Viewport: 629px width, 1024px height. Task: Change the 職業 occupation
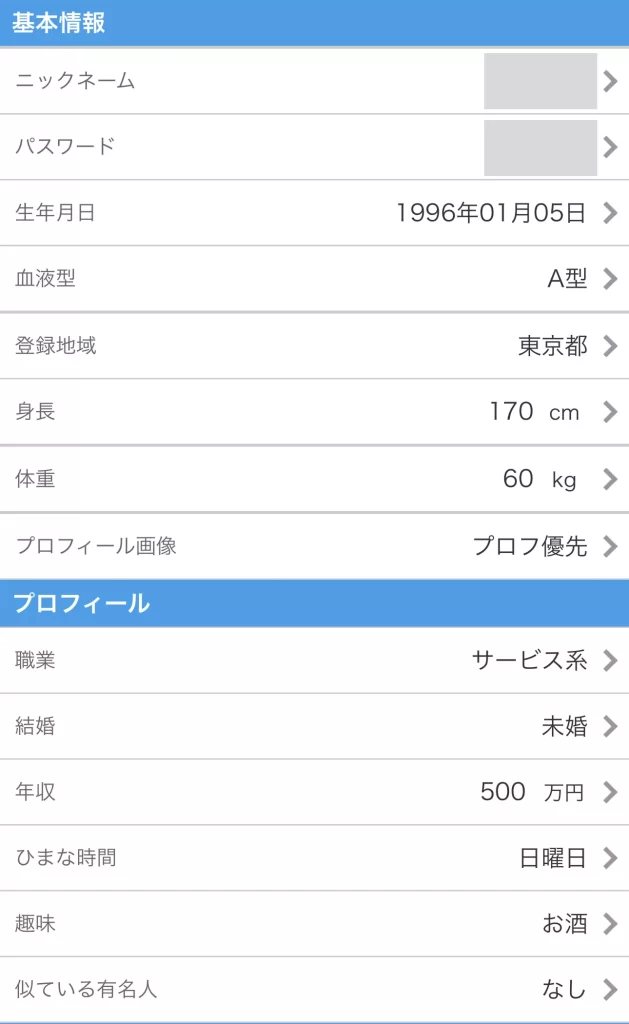pyautogui.click(x=314, y=660)
